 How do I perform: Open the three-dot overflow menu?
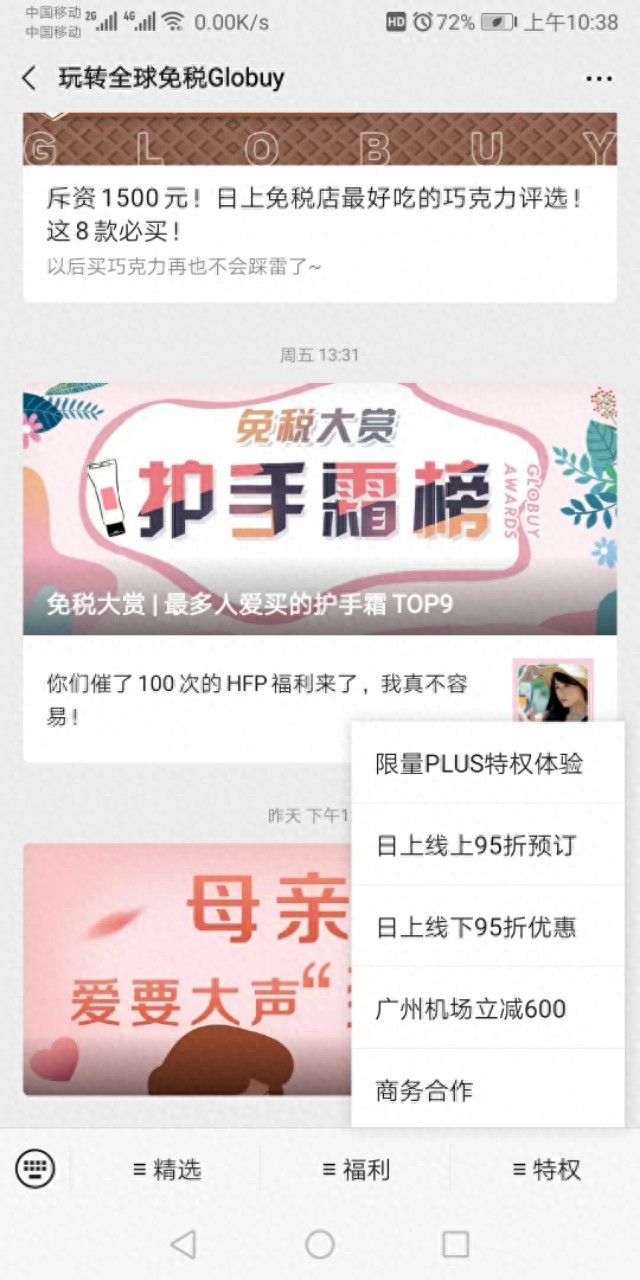599,79
